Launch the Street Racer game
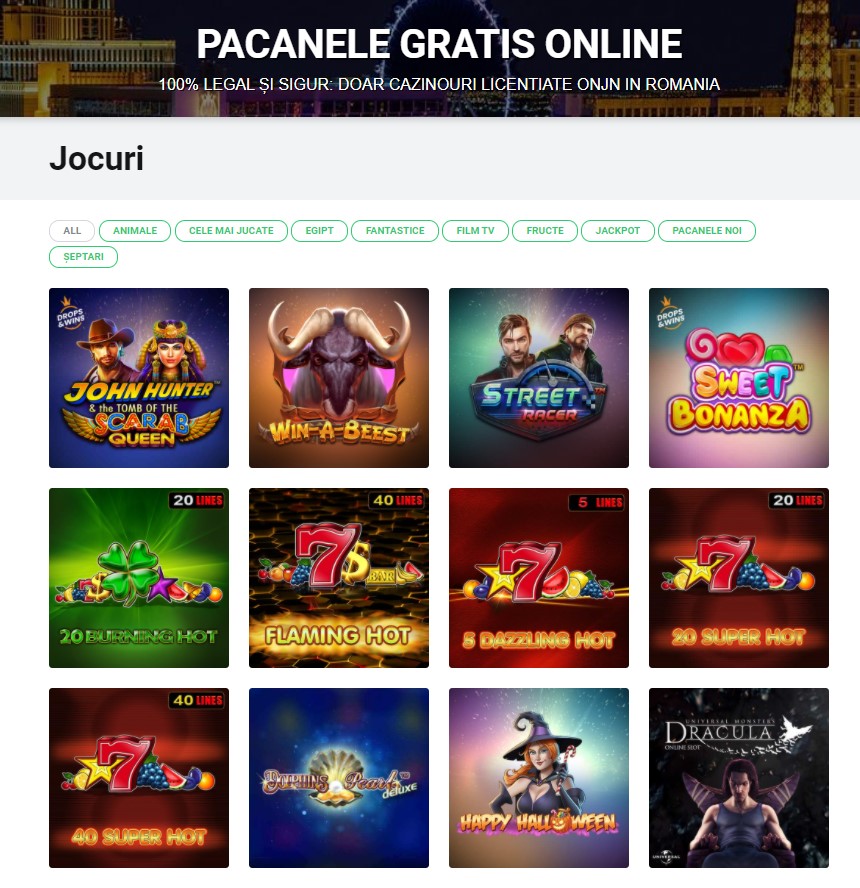The height and width of the screenshot is (888, 860). click(539, 378)
